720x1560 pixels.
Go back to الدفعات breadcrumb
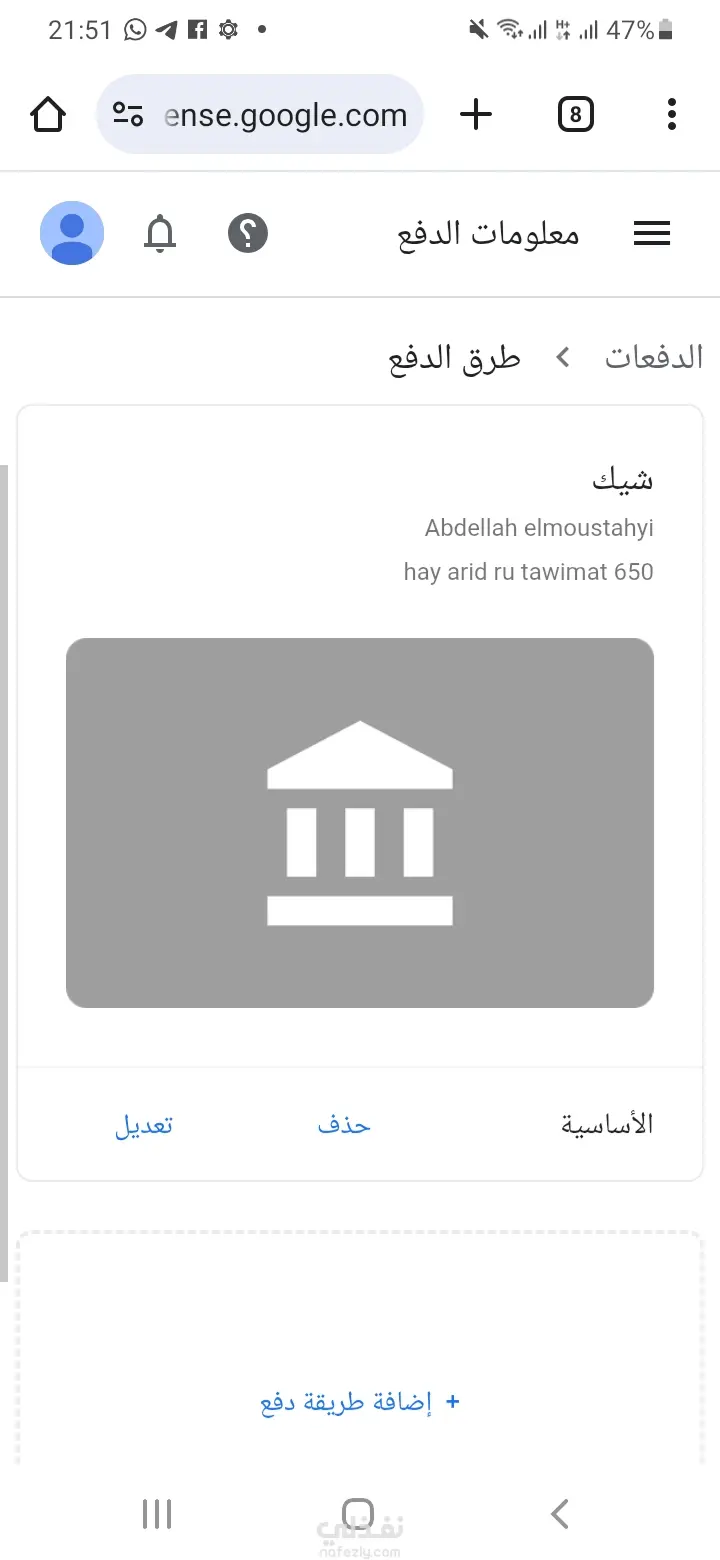(654, 357)
